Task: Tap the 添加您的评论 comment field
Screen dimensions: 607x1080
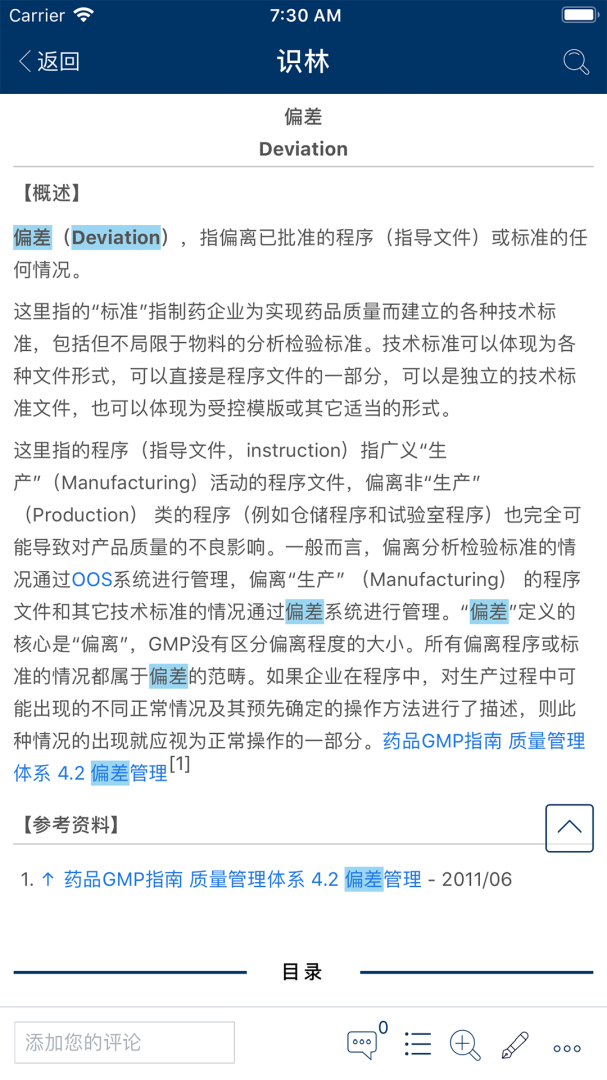Action: (x=124, y=1042)
